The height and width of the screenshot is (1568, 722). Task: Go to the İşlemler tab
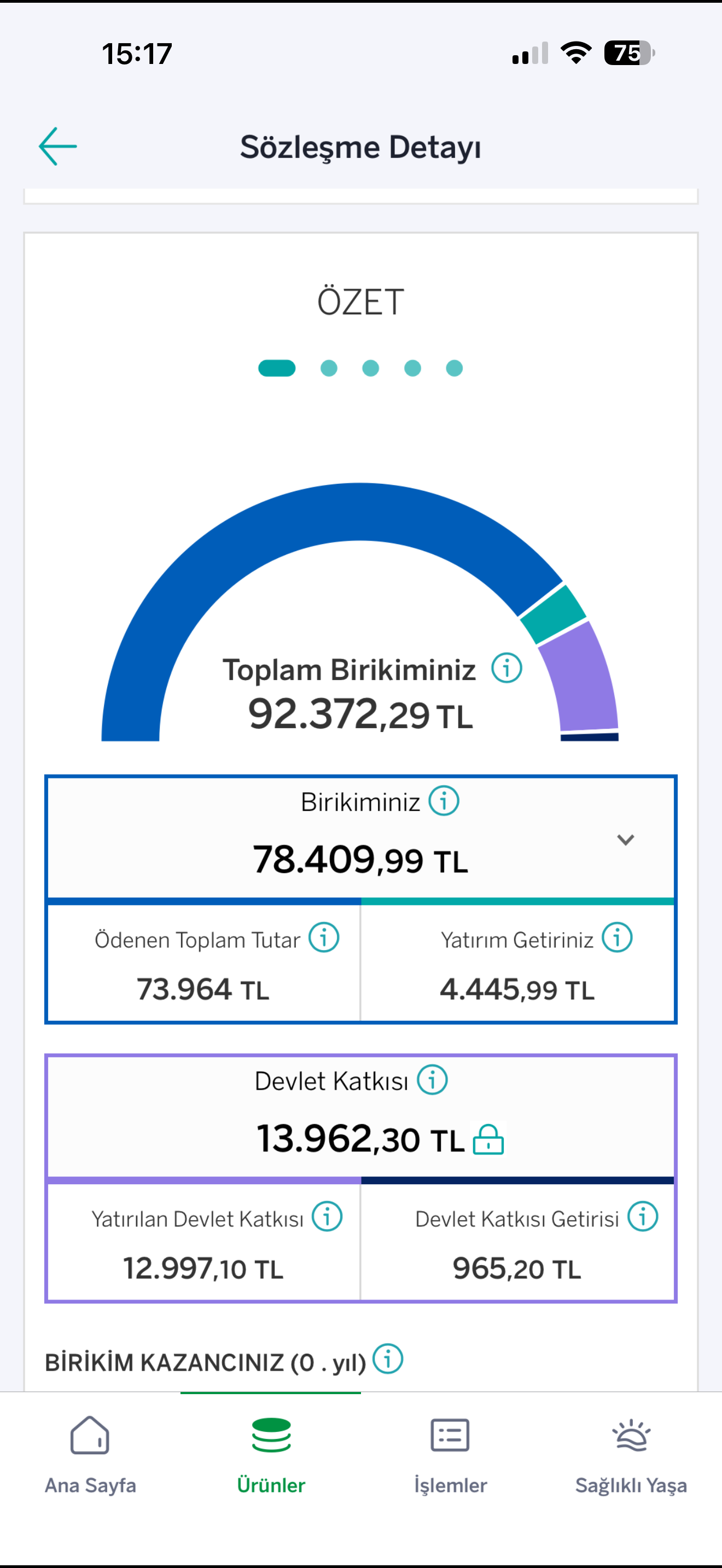pyautogui.click(x=451, y=1456)
